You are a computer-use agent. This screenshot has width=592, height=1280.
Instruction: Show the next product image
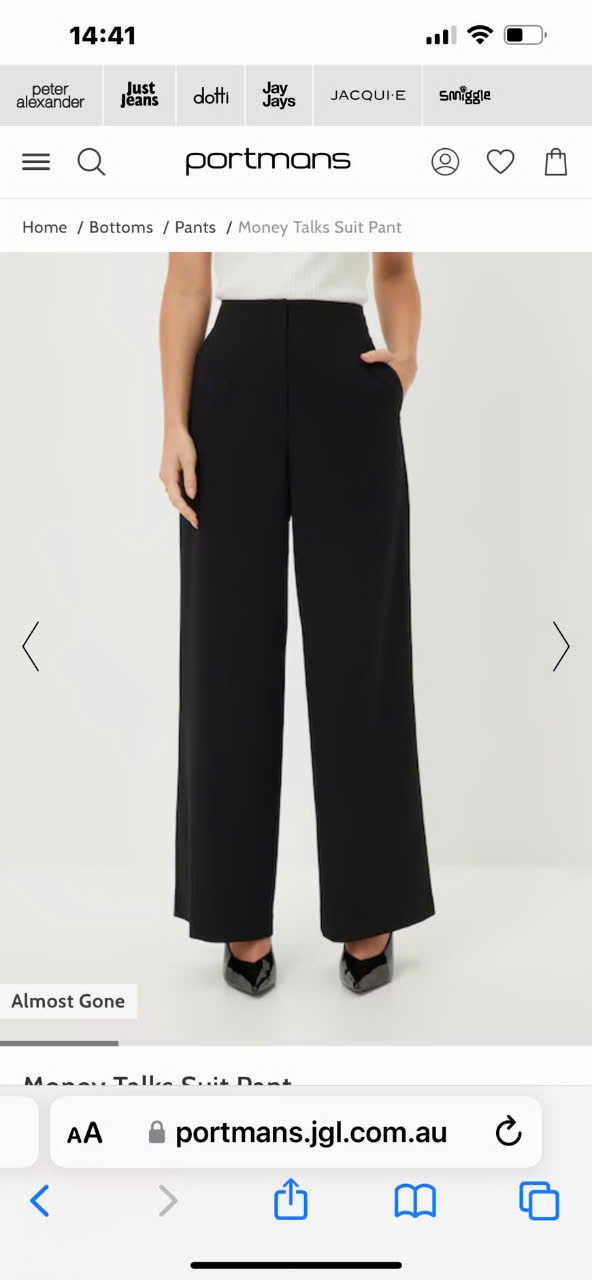[561, 646]
